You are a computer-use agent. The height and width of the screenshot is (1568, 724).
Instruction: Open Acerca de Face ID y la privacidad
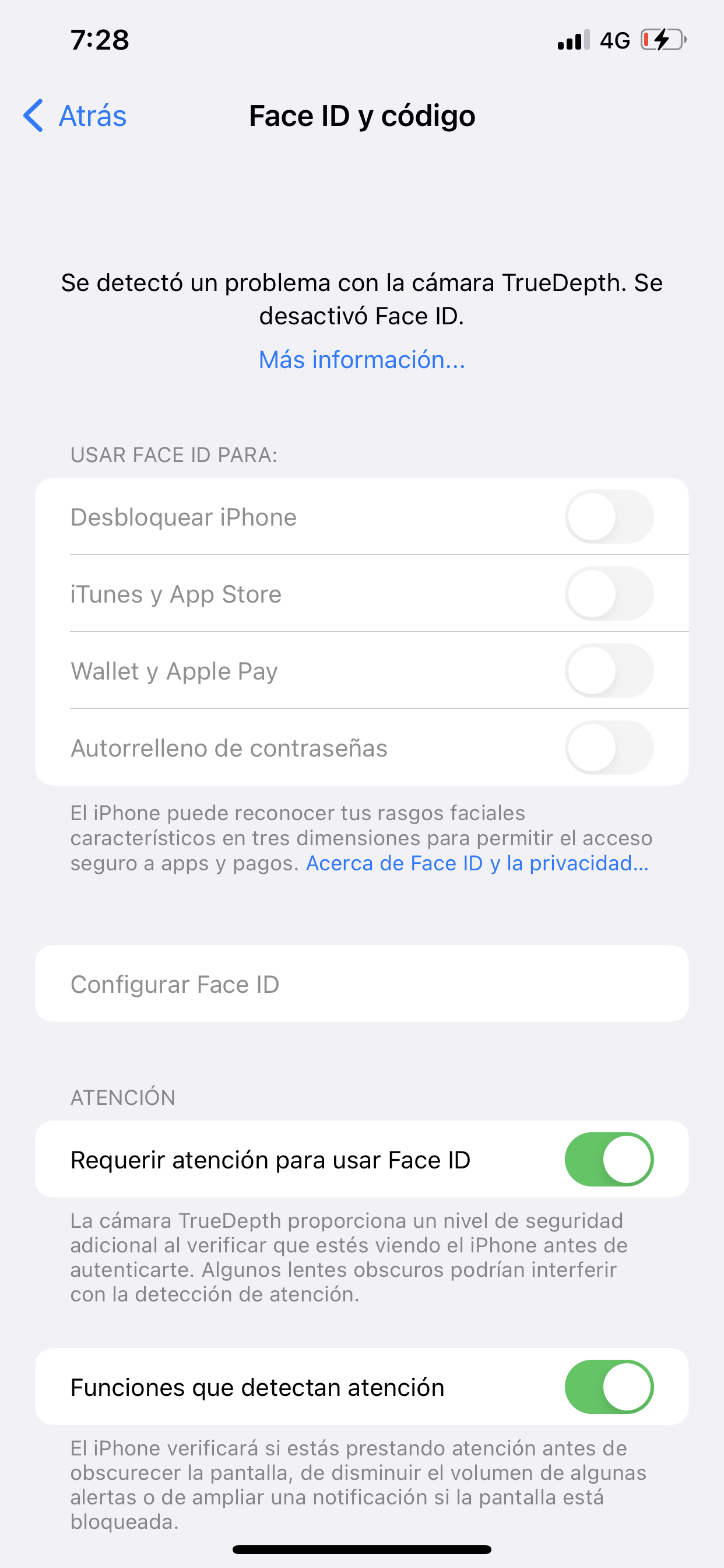click(477, 863)
